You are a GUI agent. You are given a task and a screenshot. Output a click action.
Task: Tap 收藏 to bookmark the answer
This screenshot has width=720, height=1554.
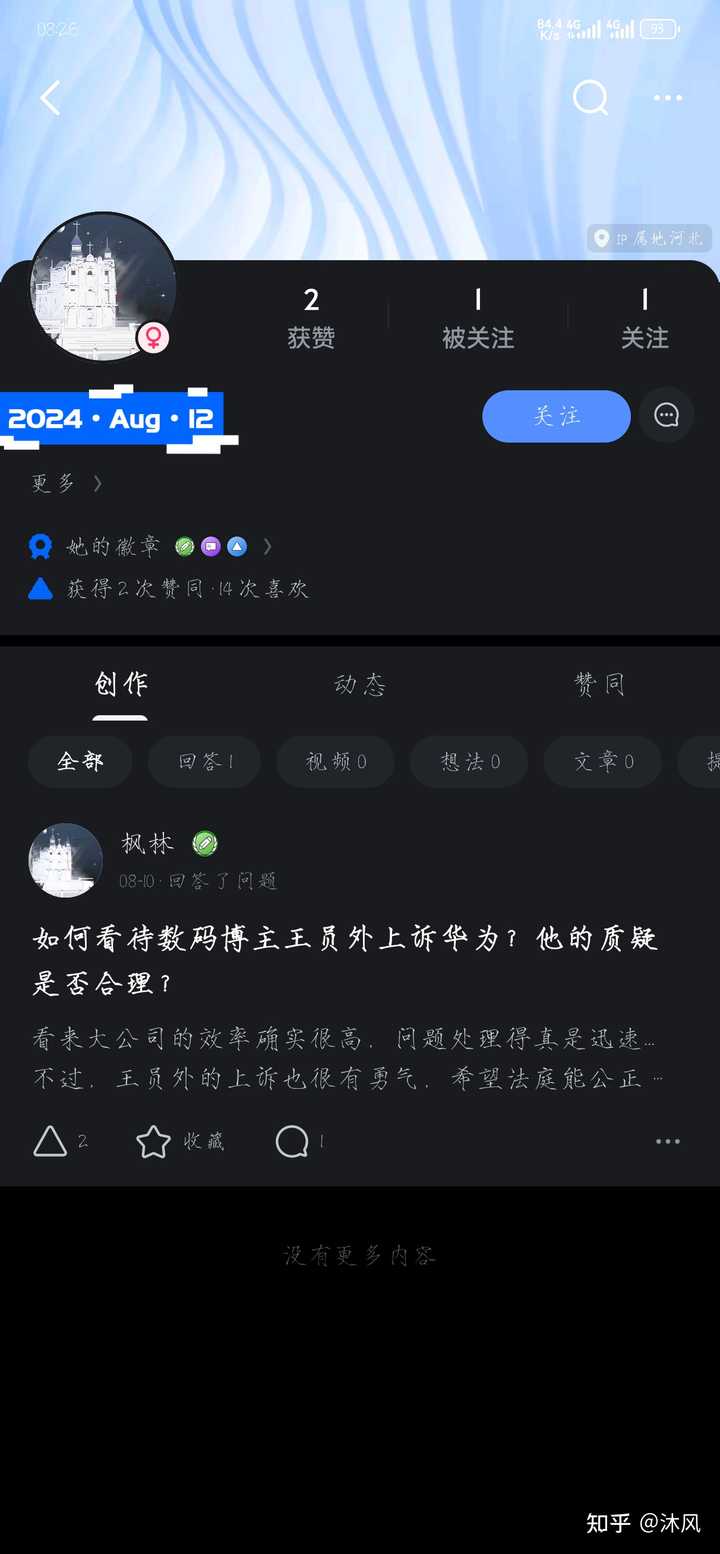[180, 1141]
